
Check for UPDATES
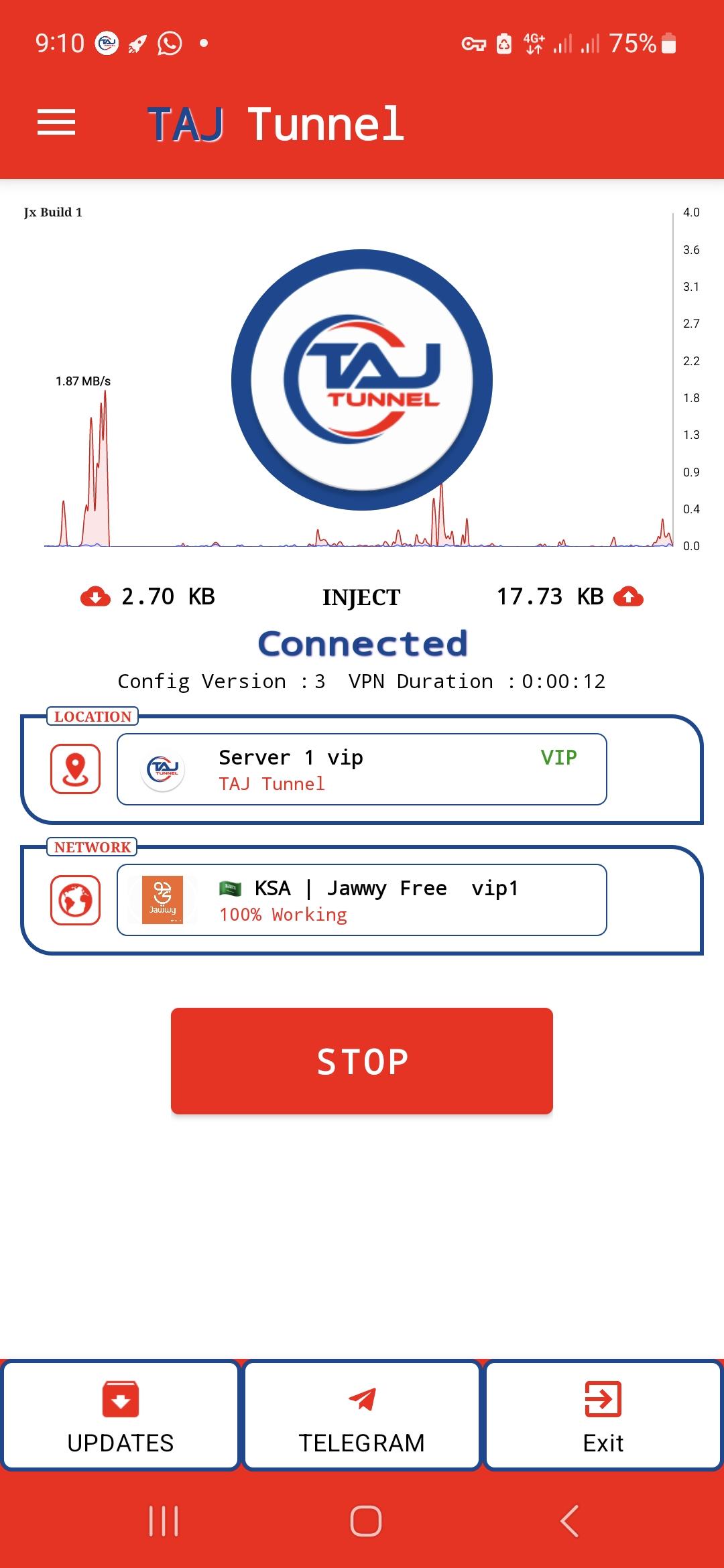[x=121, y=1415]
